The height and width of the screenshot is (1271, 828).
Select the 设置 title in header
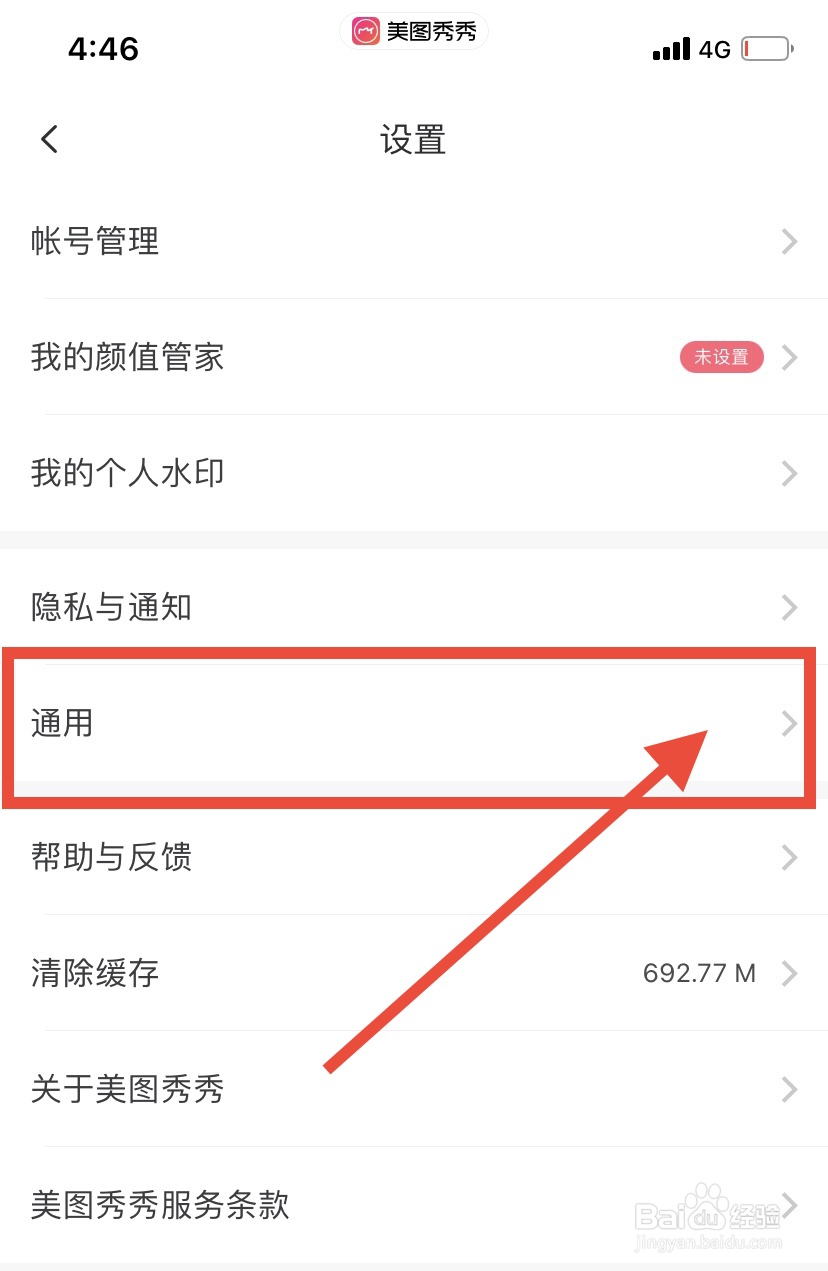pos(414,142)
